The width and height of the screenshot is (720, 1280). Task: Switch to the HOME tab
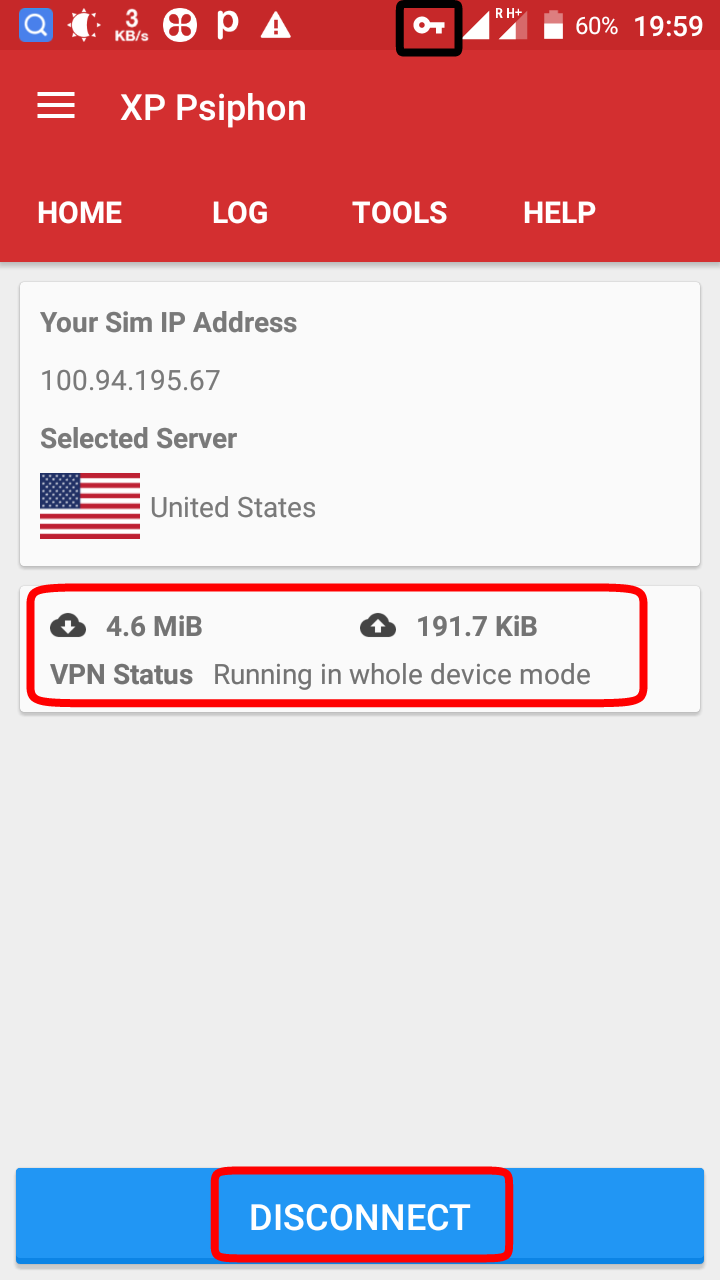click(80, 213)
